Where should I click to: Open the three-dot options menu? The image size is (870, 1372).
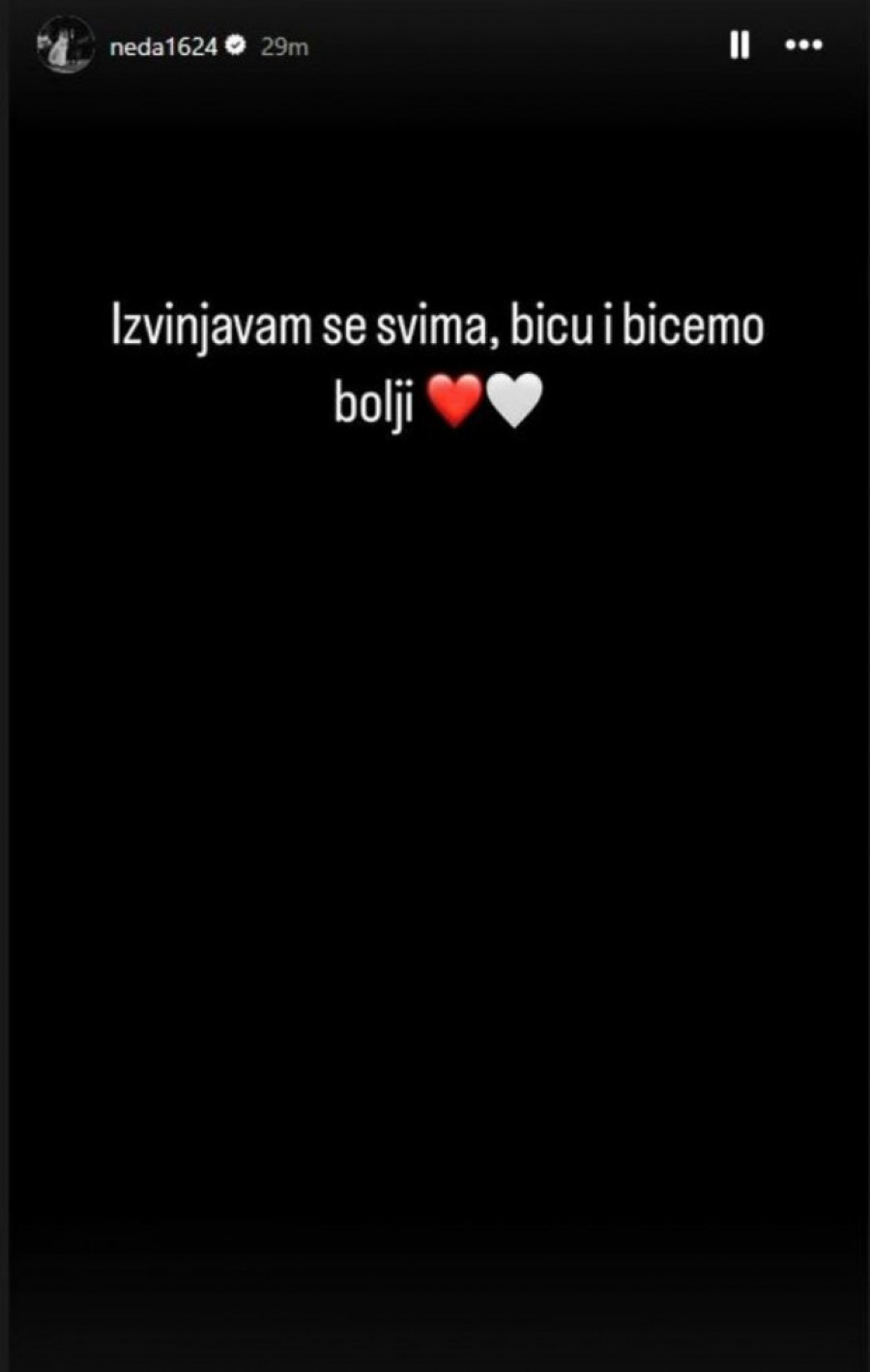(x=803, y=45)
